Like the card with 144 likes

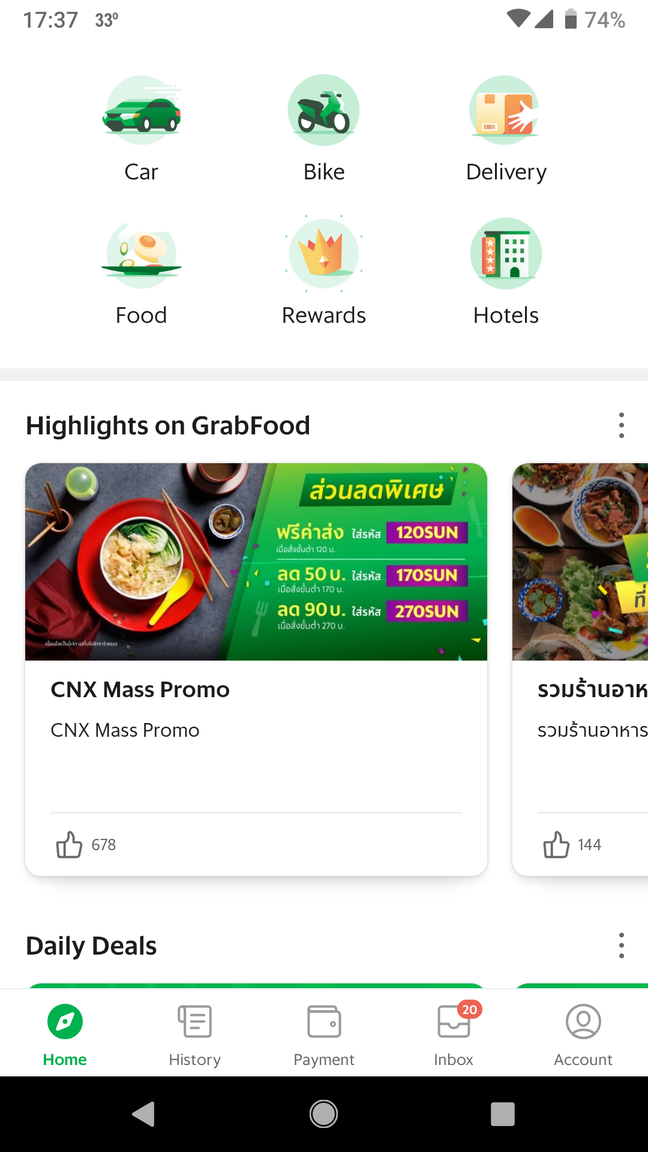(556, 845)
